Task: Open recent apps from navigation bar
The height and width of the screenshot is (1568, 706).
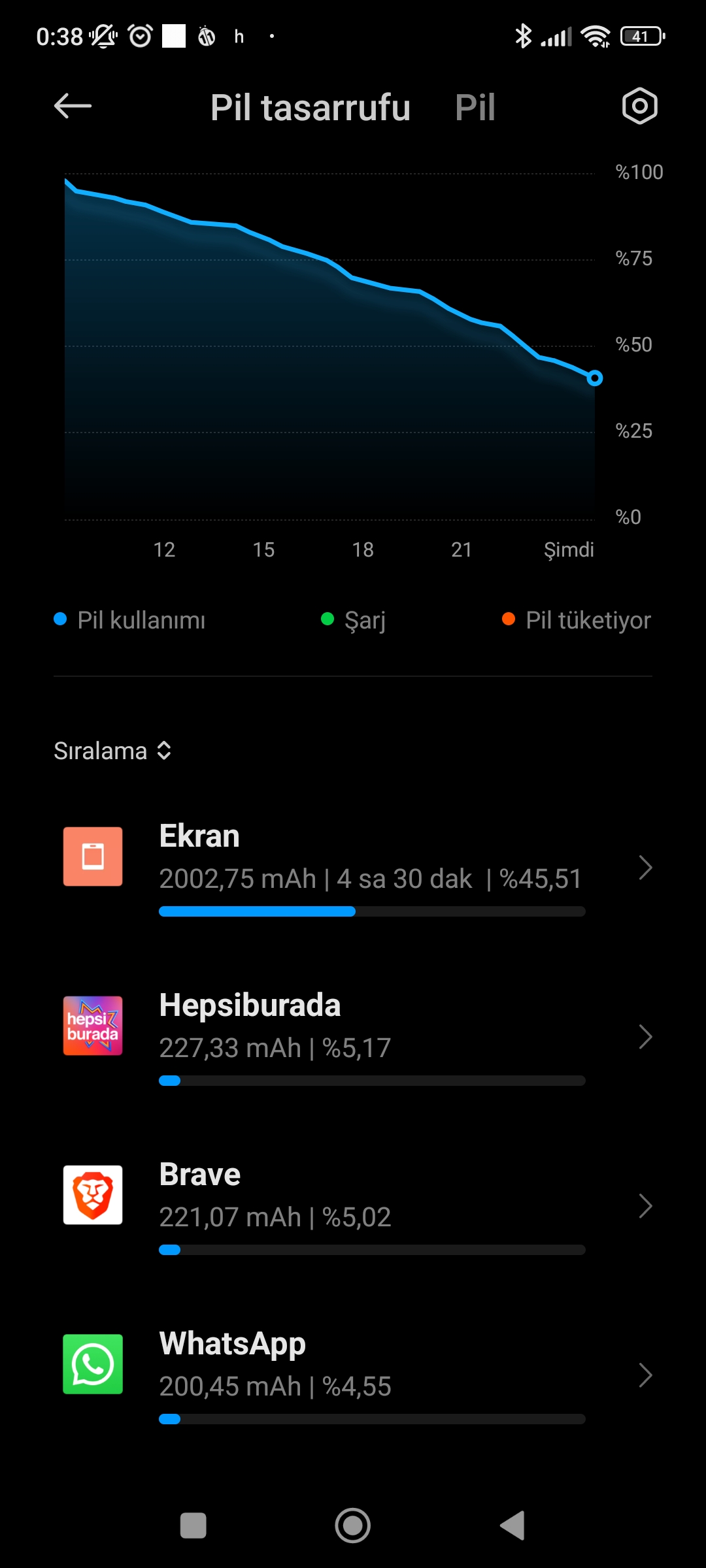Action: (193, 1526)
